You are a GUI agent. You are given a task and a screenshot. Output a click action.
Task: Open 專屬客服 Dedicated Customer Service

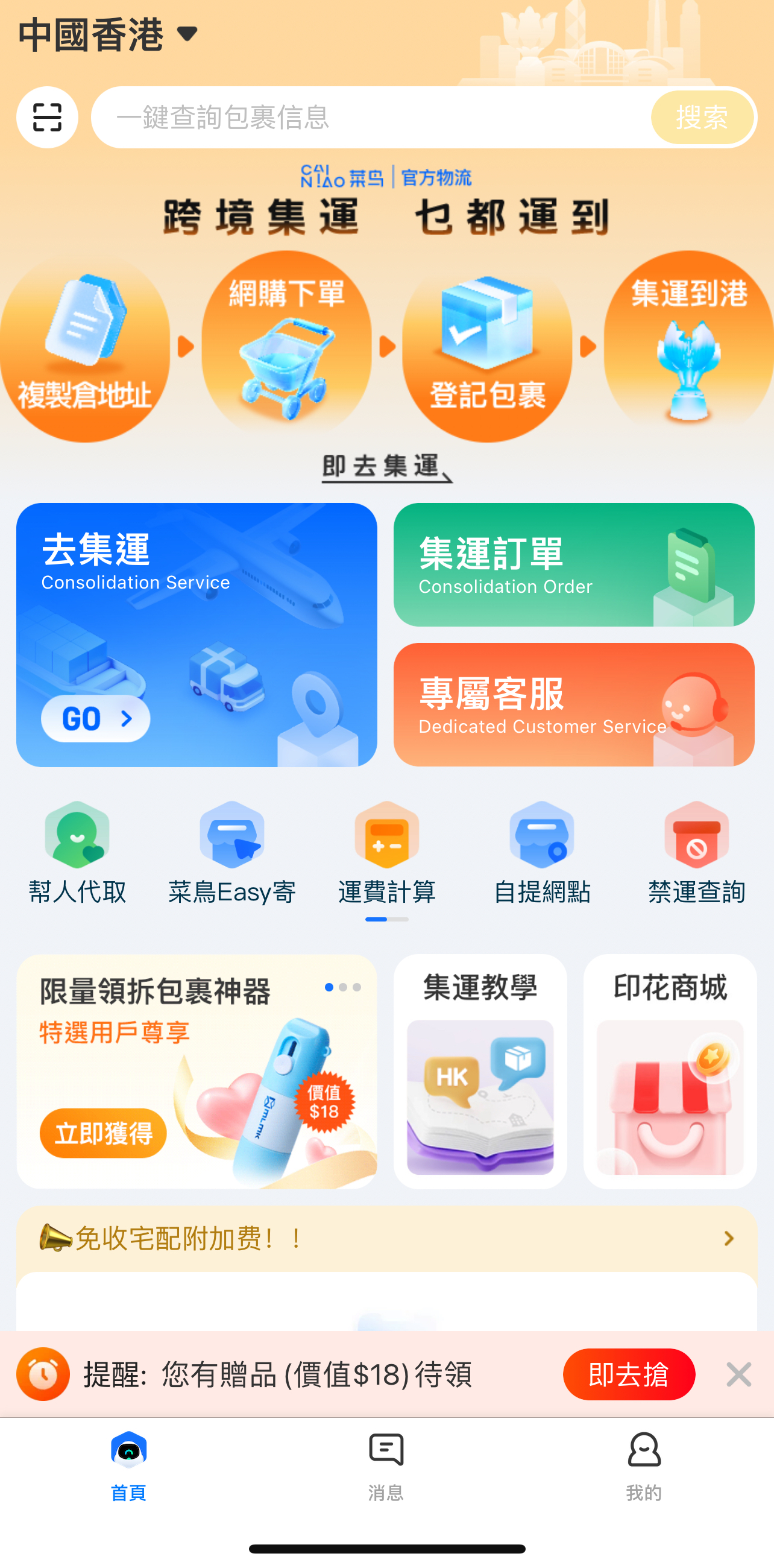[x=573, y=704]
